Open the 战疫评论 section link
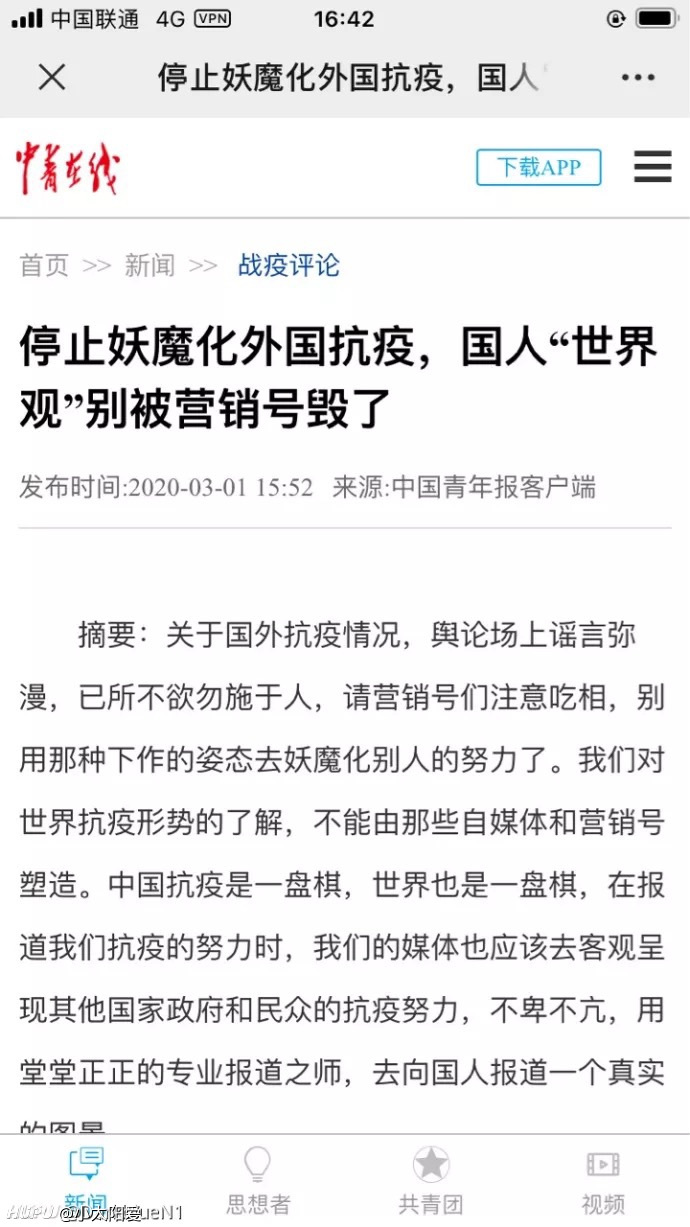The image size is (690, 1227). coord(289,265)
